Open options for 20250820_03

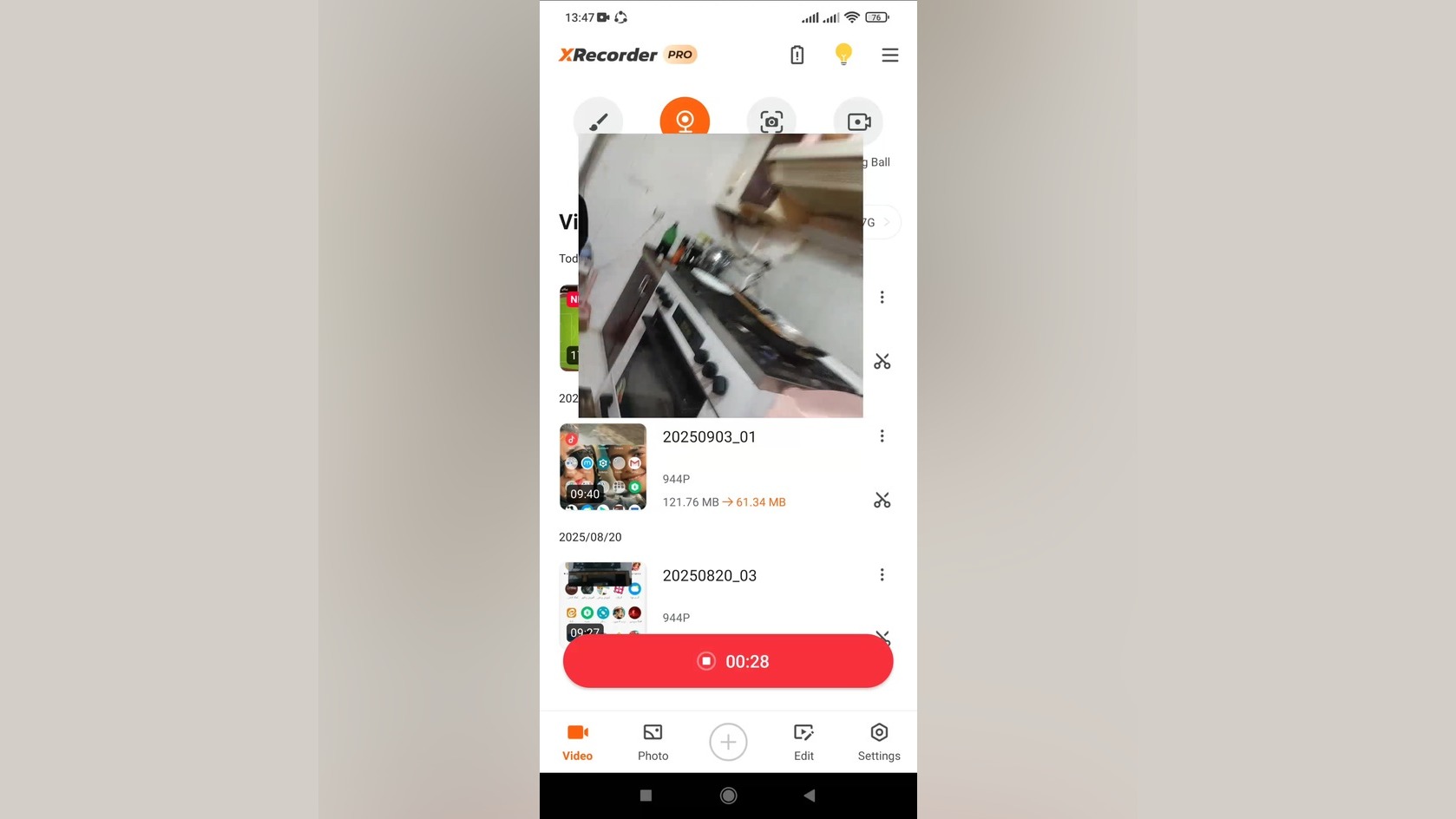pyautogui.click(x=882, y=575)
